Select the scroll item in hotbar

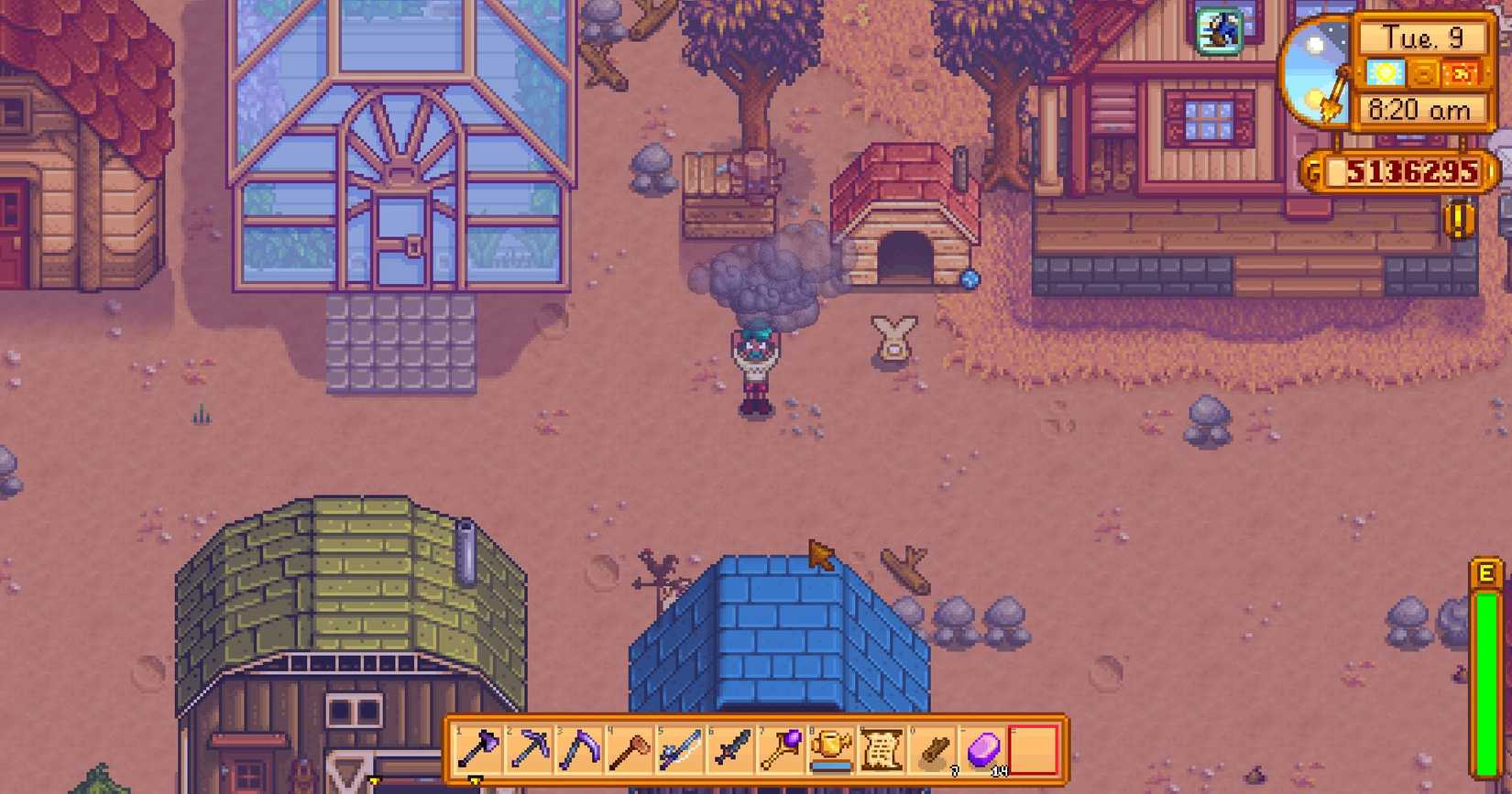pos(881,750)
